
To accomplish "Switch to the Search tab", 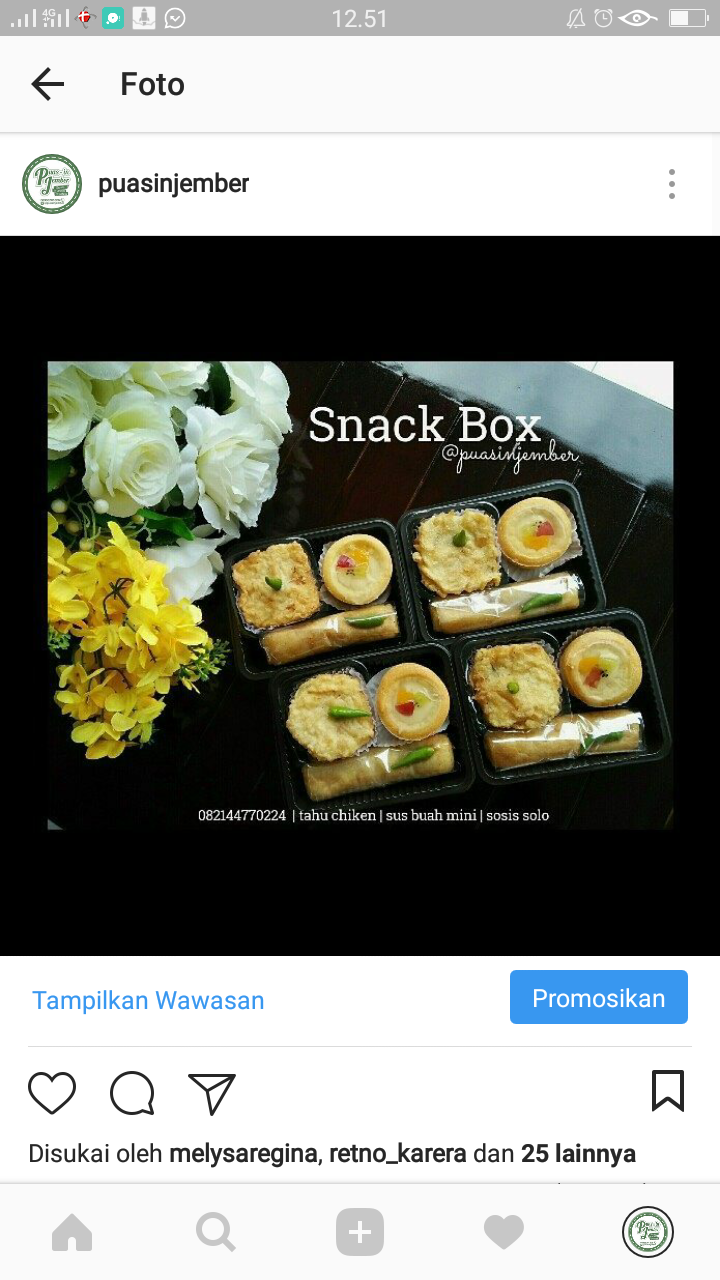I will click(216, 1232).
